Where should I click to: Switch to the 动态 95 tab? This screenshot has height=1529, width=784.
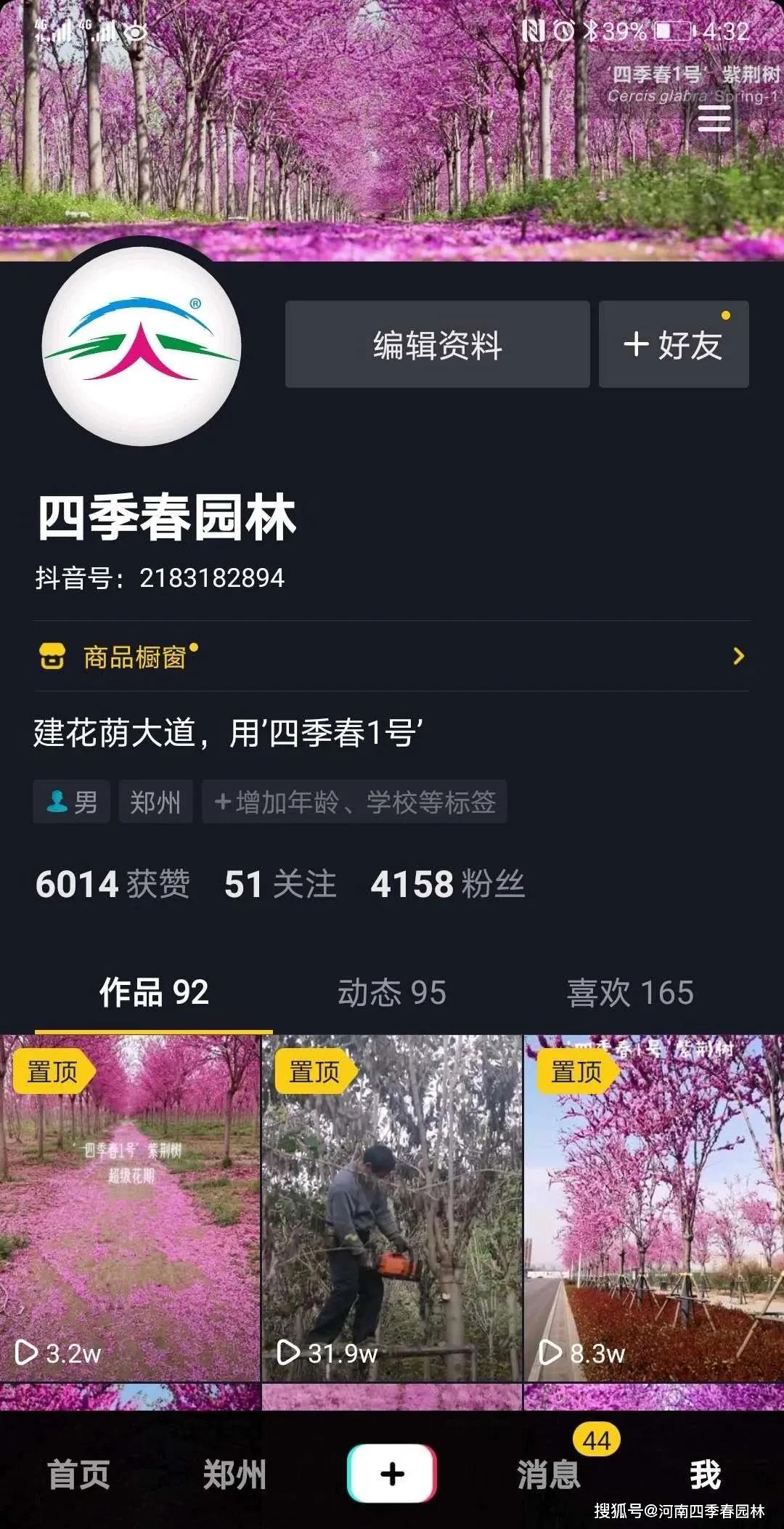392,993
